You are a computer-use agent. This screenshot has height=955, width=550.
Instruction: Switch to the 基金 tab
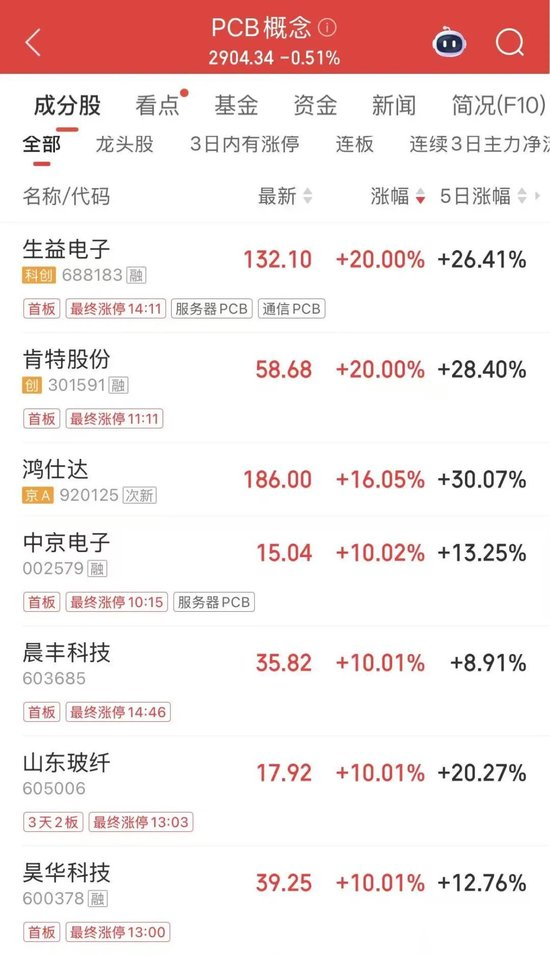click(x=236, y=105)
